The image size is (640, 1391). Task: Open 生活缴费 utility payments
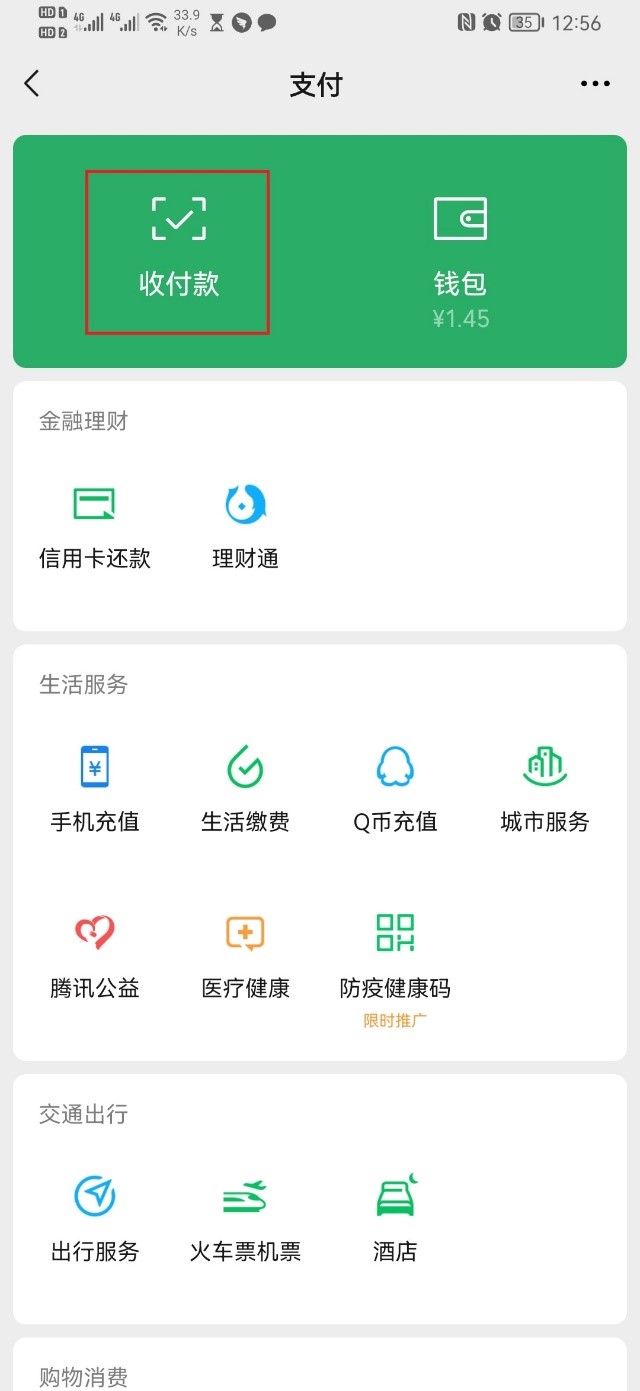pyautogui.click(x=245, y=790)
